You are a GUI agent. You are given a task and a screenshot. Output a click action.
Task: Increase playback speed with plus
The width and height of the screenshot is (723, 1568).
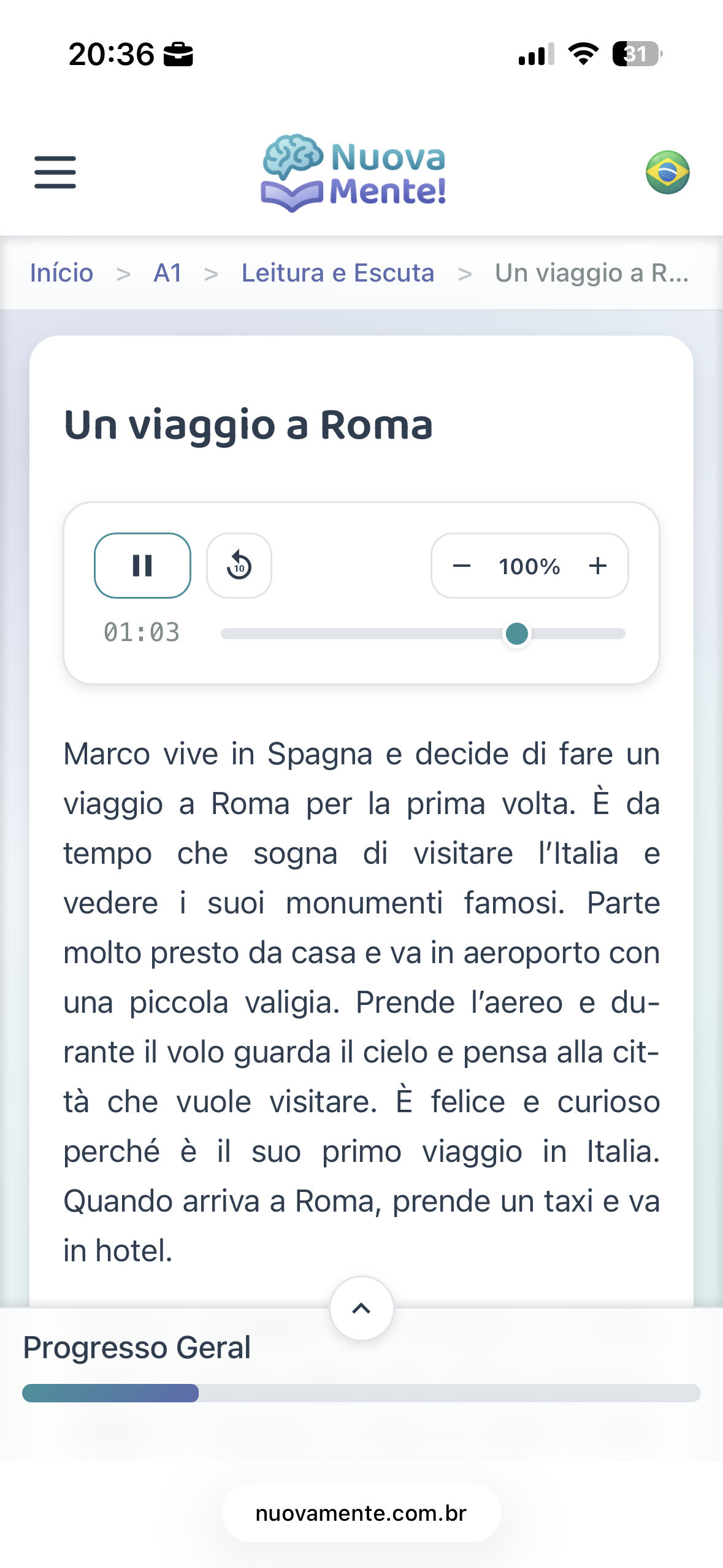click(598, 566)
